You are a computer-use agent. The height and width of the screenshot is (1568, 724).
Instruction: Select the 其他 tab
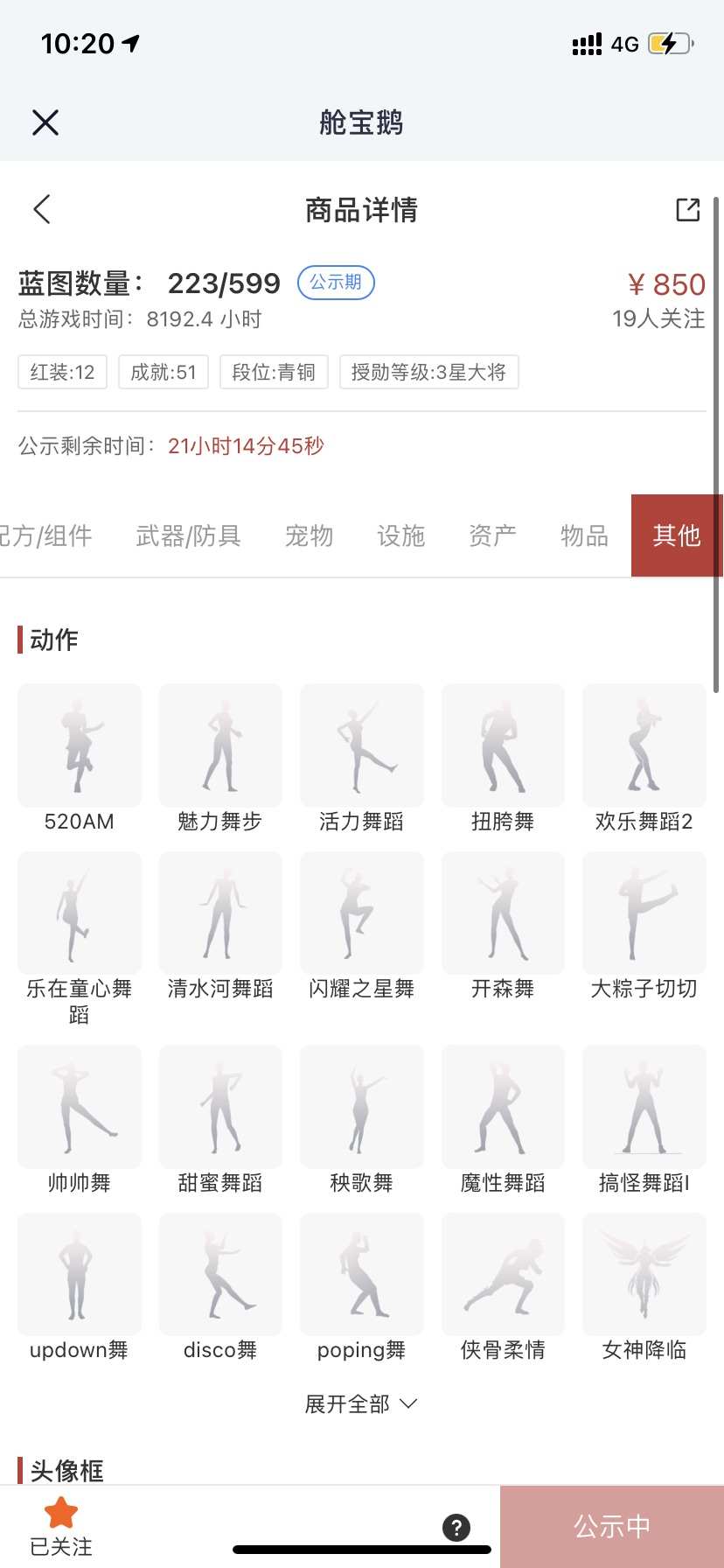click(x=677, y=535)
